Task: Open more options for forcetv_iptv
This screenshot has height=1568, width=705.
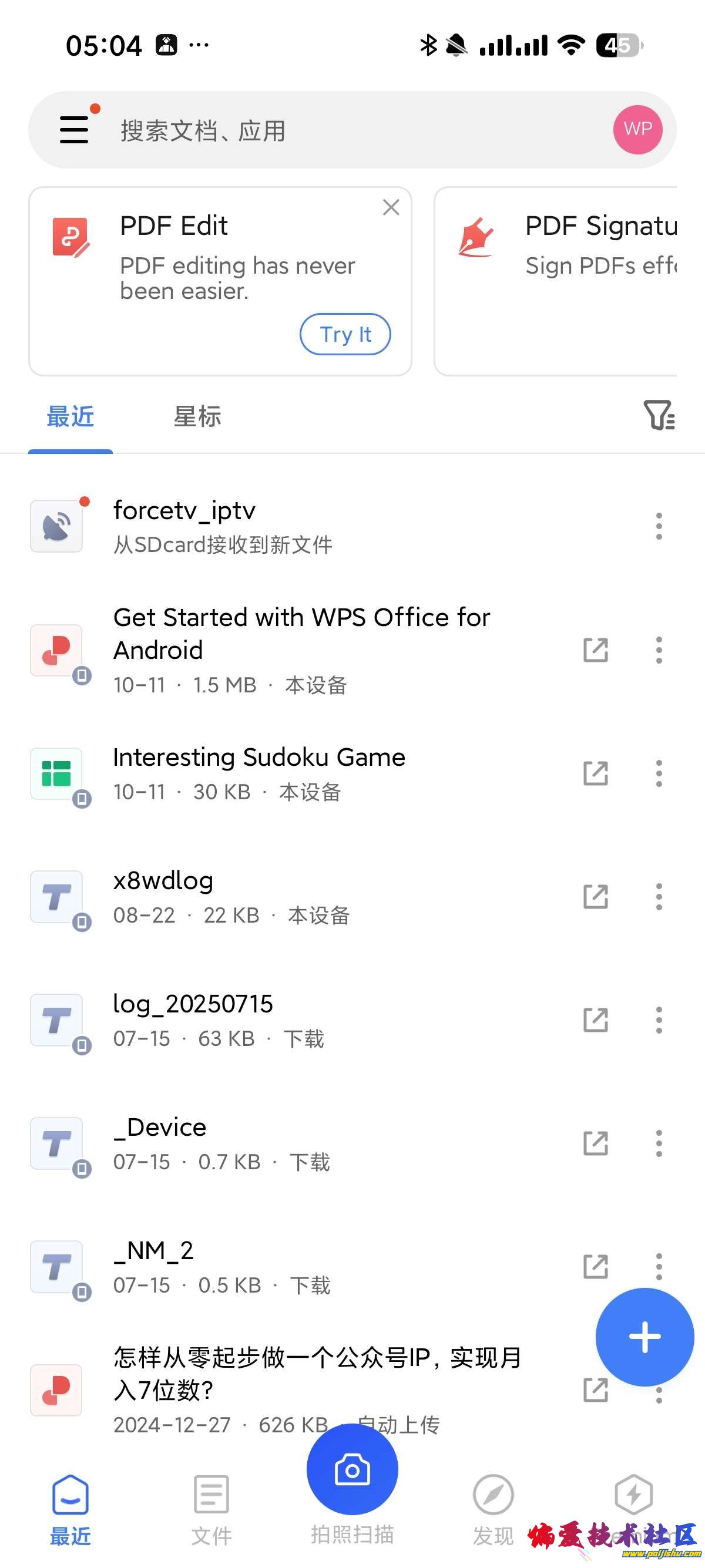Action: pyautogui.click(x=659, y=526)
